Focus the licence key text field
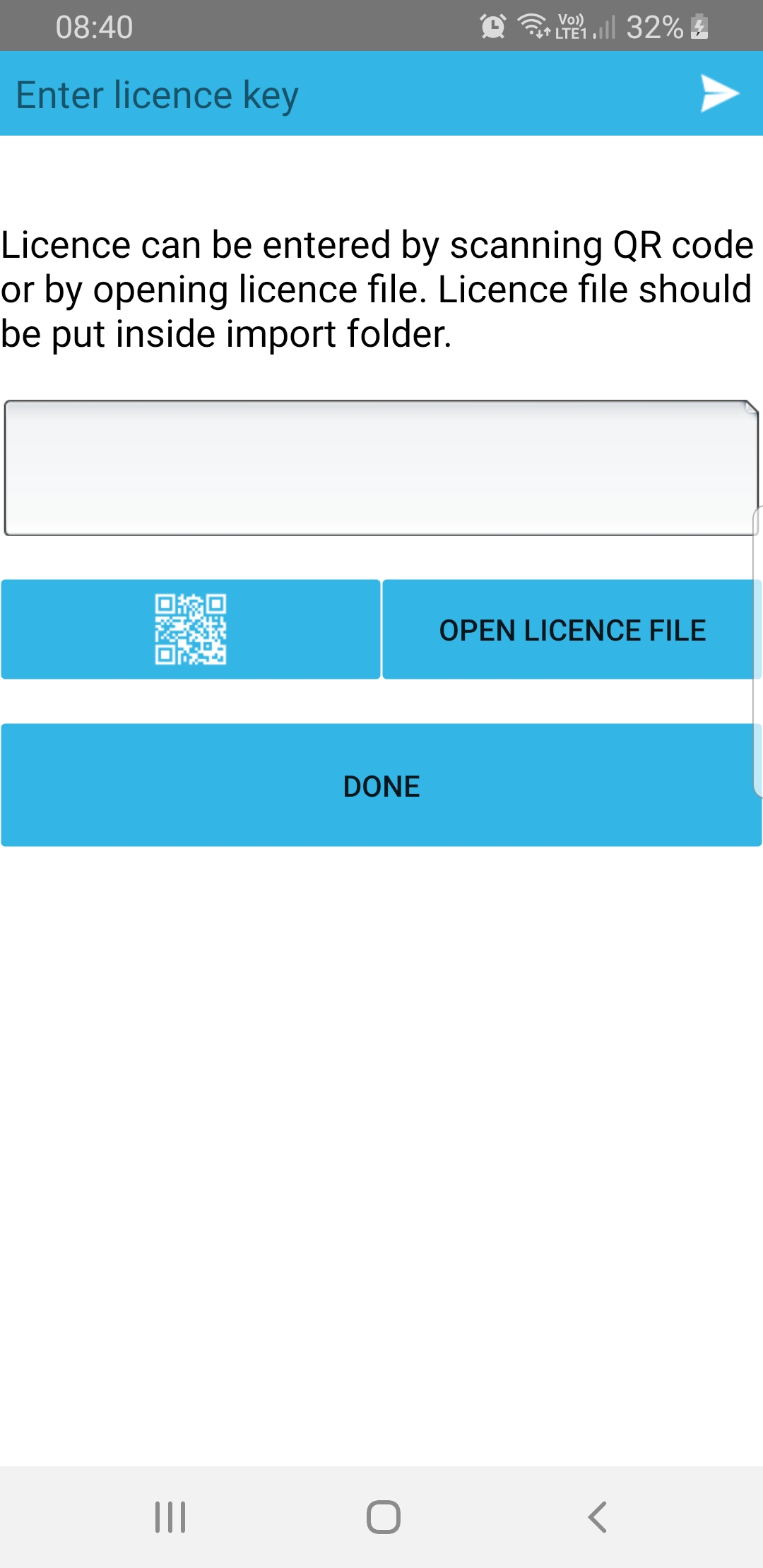Screen dimensions: 763x1568 tap(380, 468)
